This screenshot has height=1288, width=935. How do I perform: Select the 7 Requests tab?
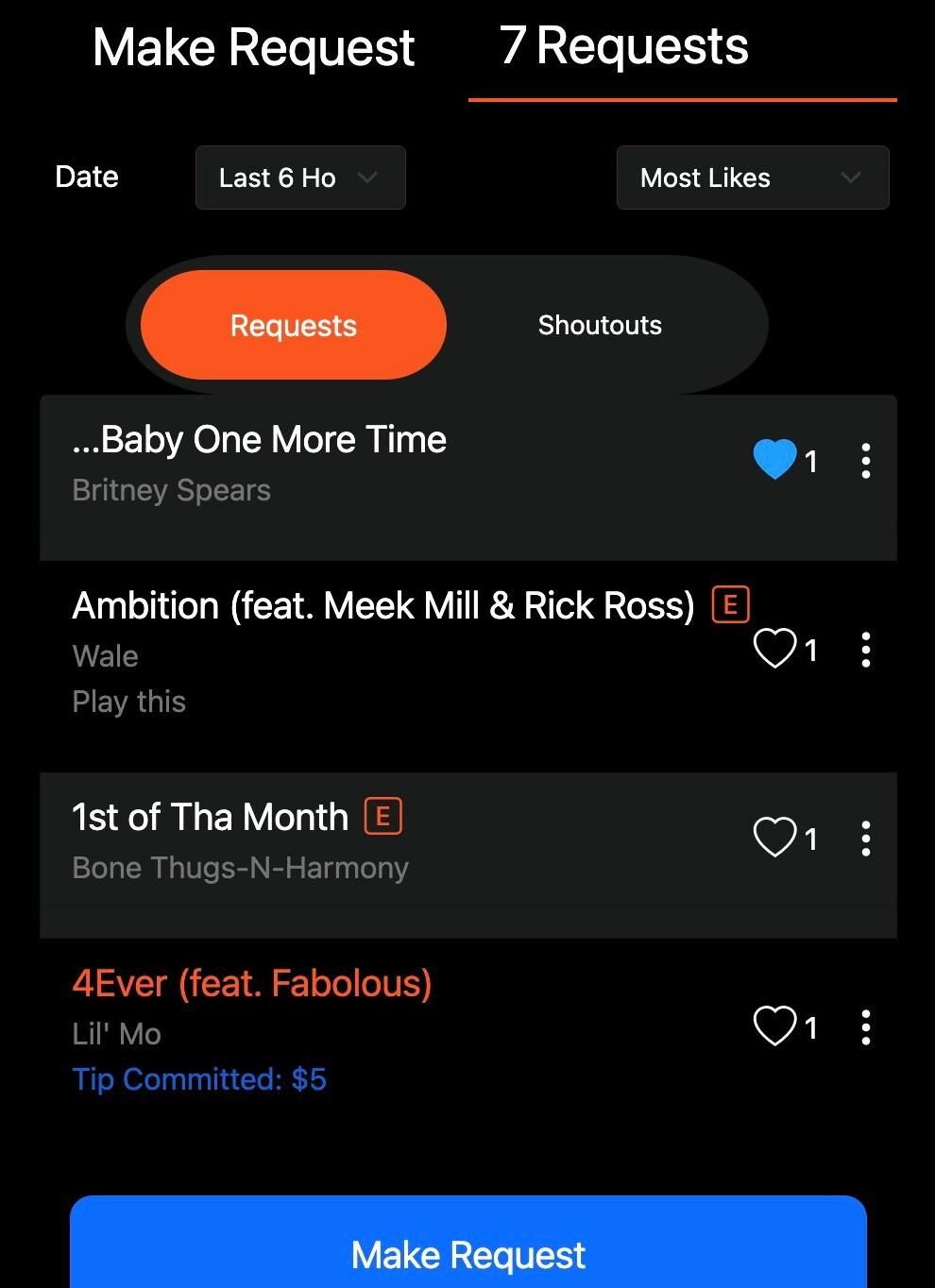[x=624, y=47]
